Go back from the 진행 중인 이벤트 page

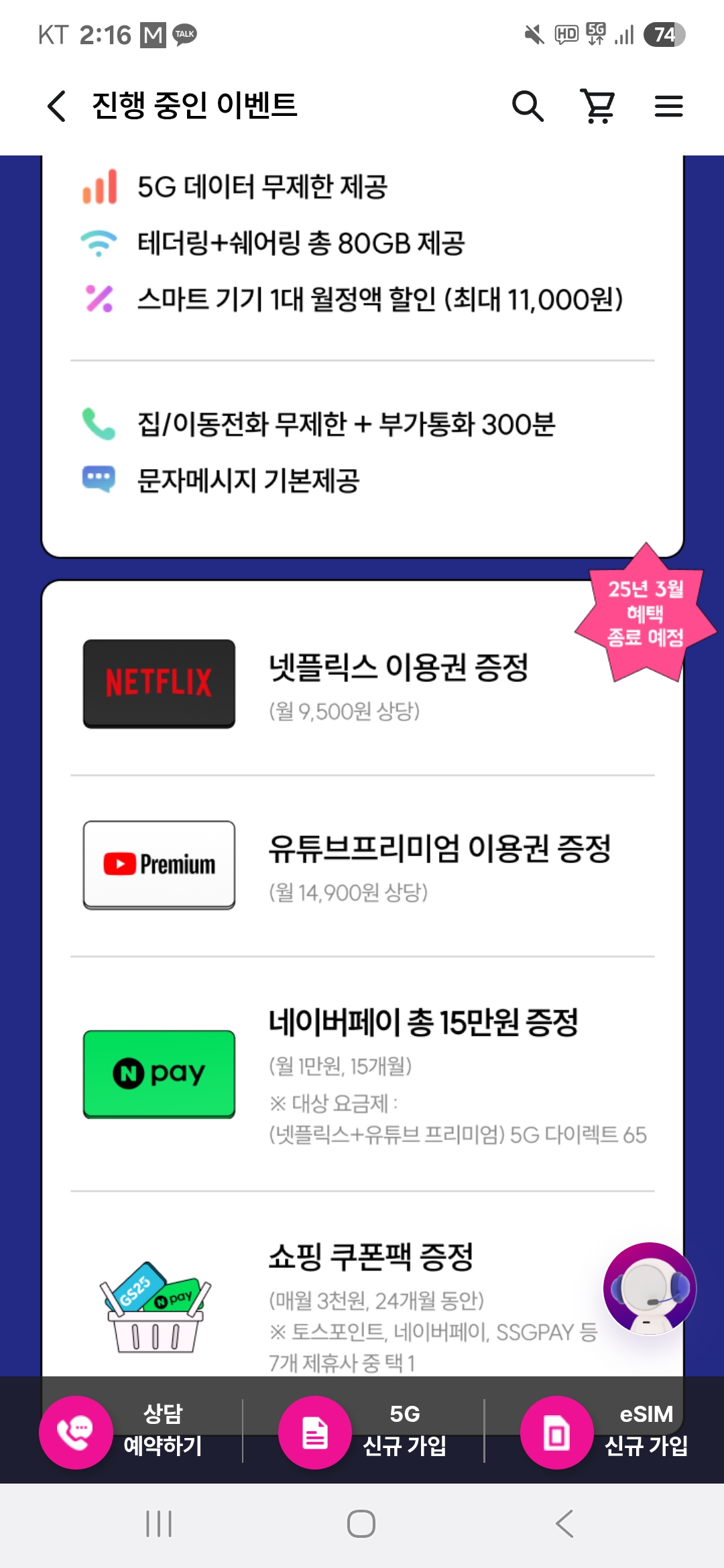pyautogui.click(x=57, y=106)
